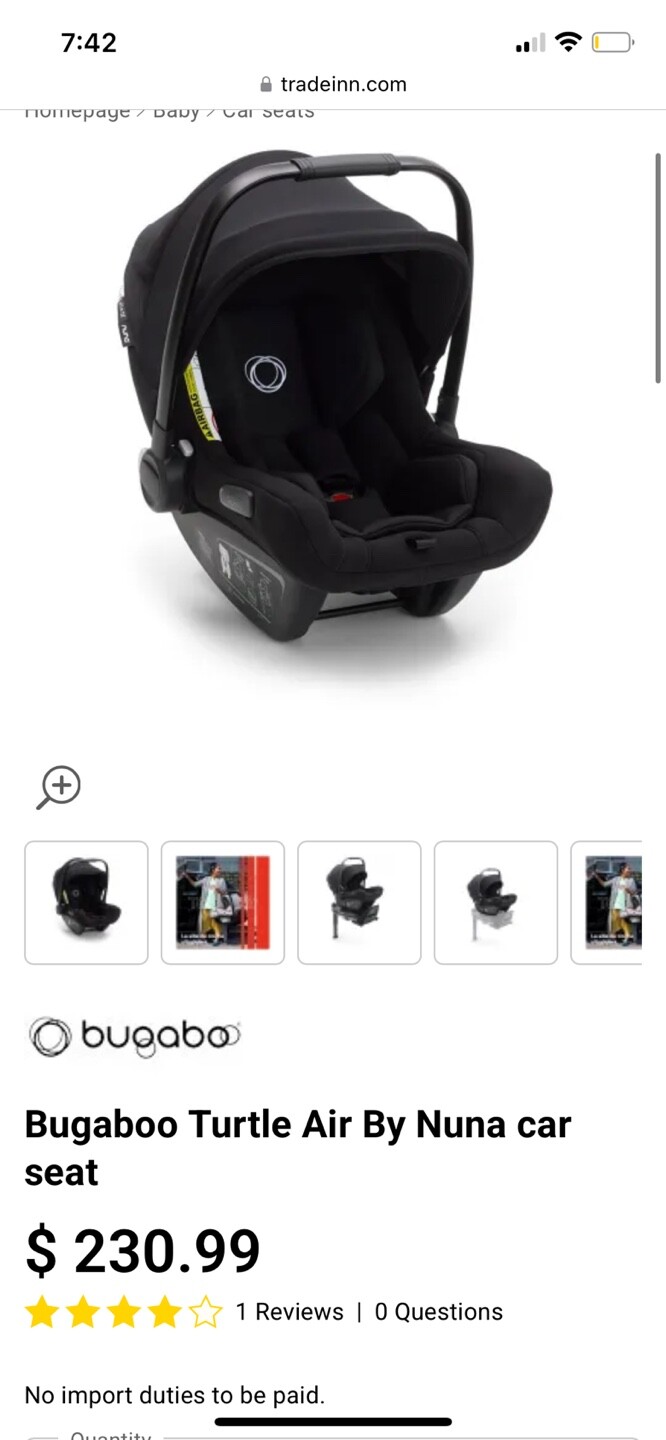Open the Bugaboo brand page
The width and height of the screenshot is (666, 1440).
135,1036
